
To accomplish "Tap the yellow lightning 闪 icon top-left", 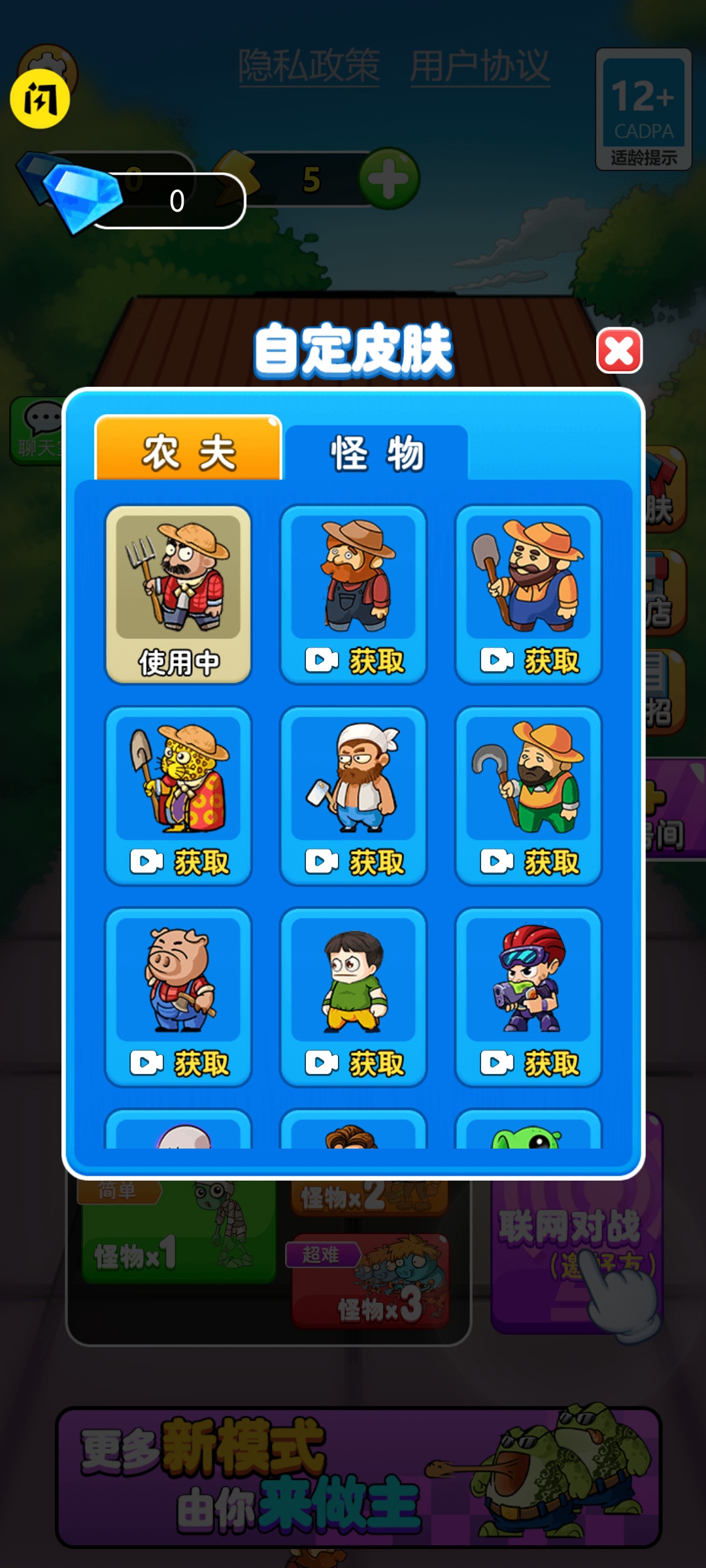I will [x=41, y=98].
